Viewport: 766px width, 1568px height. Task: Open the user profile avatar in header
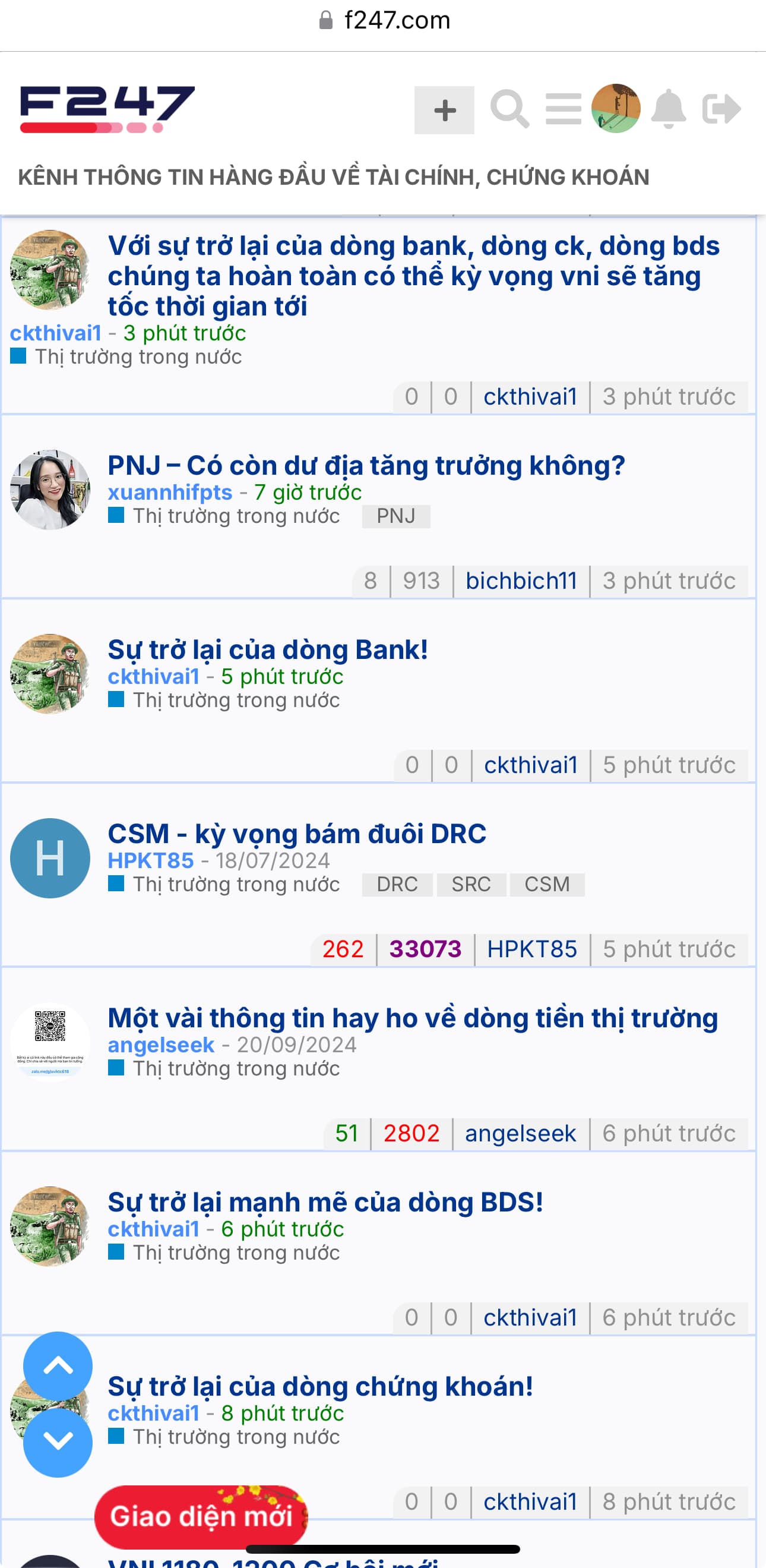pyautogui.click(x=616, y=109)
